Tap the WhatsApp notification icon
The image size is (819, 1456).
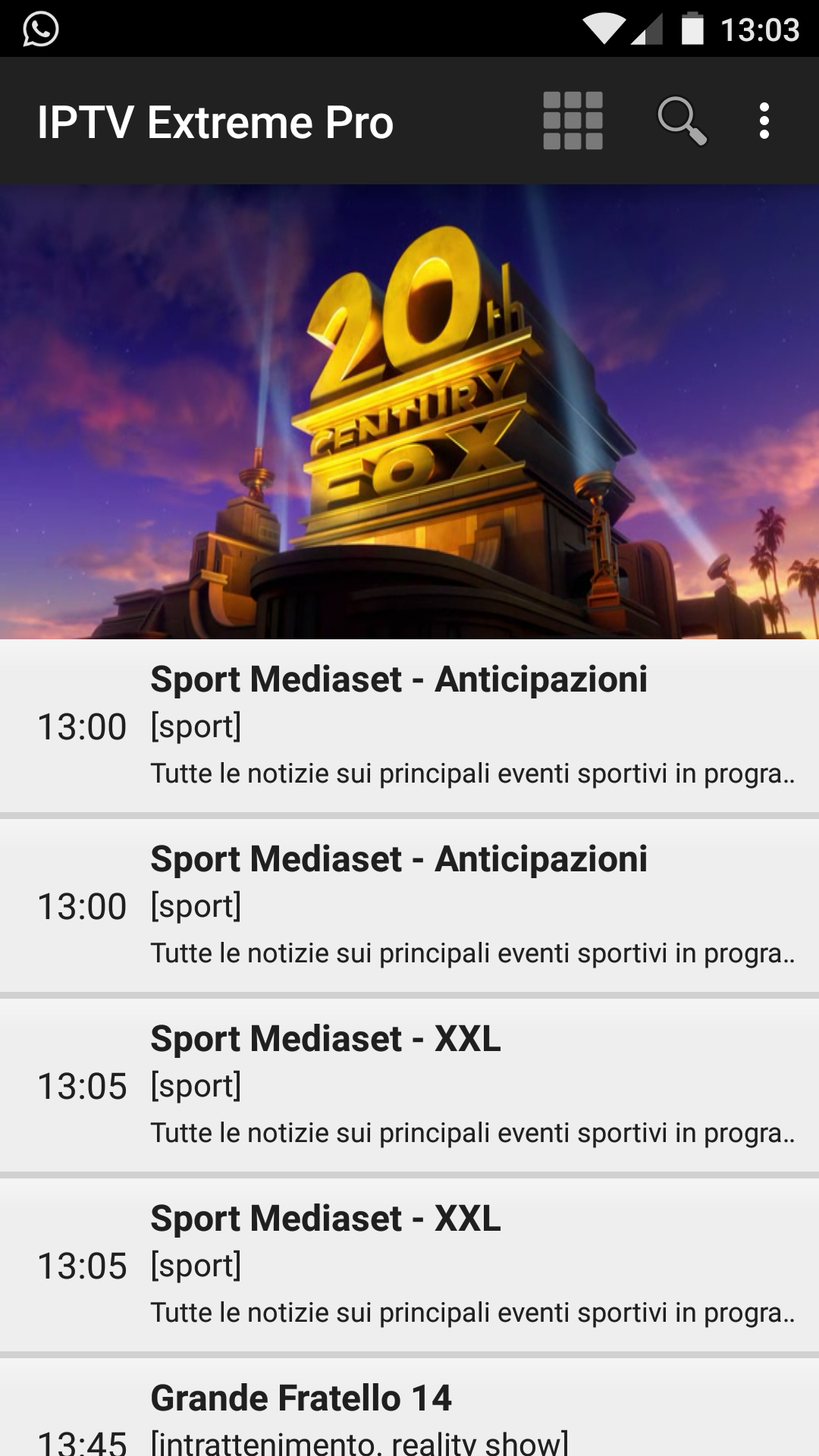[x=37, y=30]
